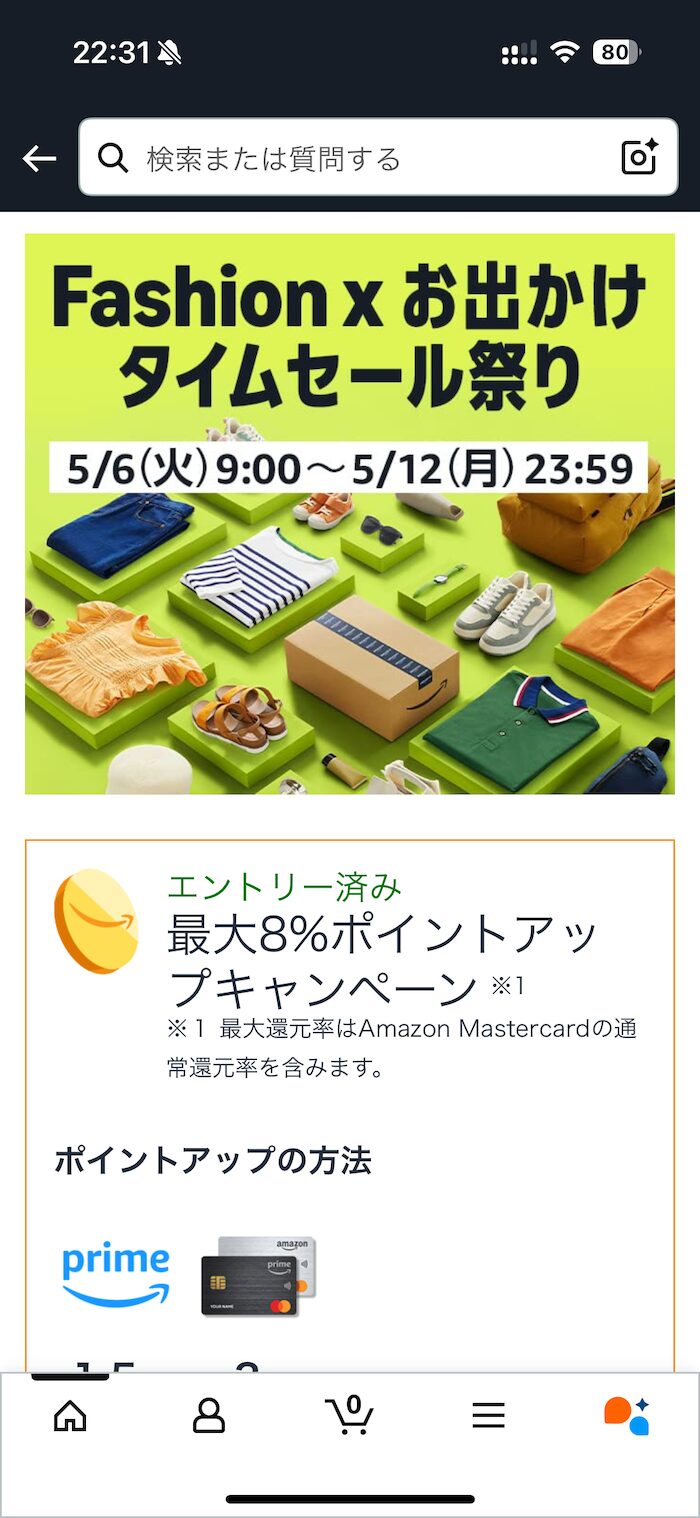Go to the Home tab

(70, 1415)
